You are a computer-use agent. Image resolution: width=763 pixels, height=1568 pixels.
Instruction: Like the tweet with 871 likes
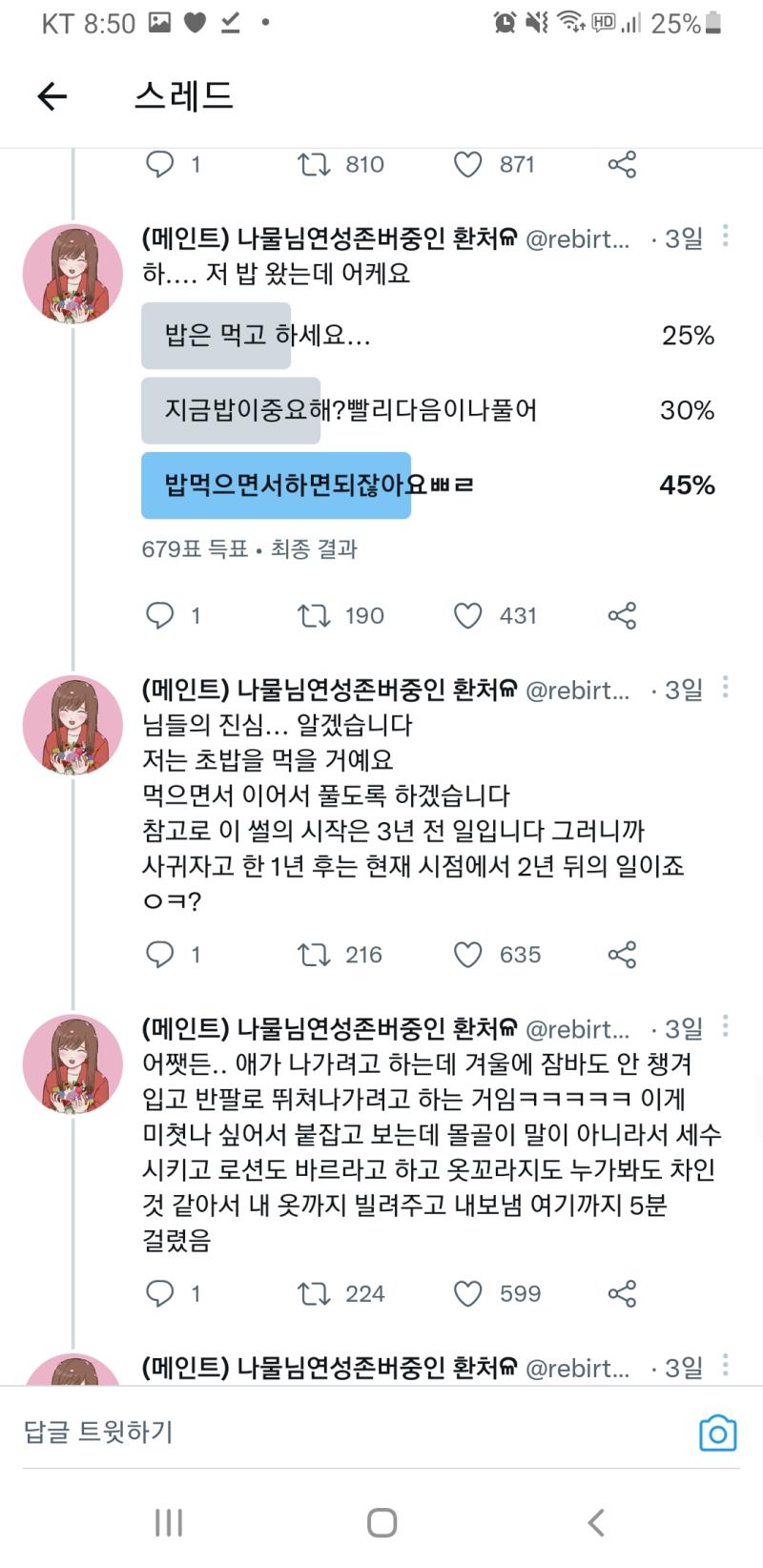click(467, 165)
